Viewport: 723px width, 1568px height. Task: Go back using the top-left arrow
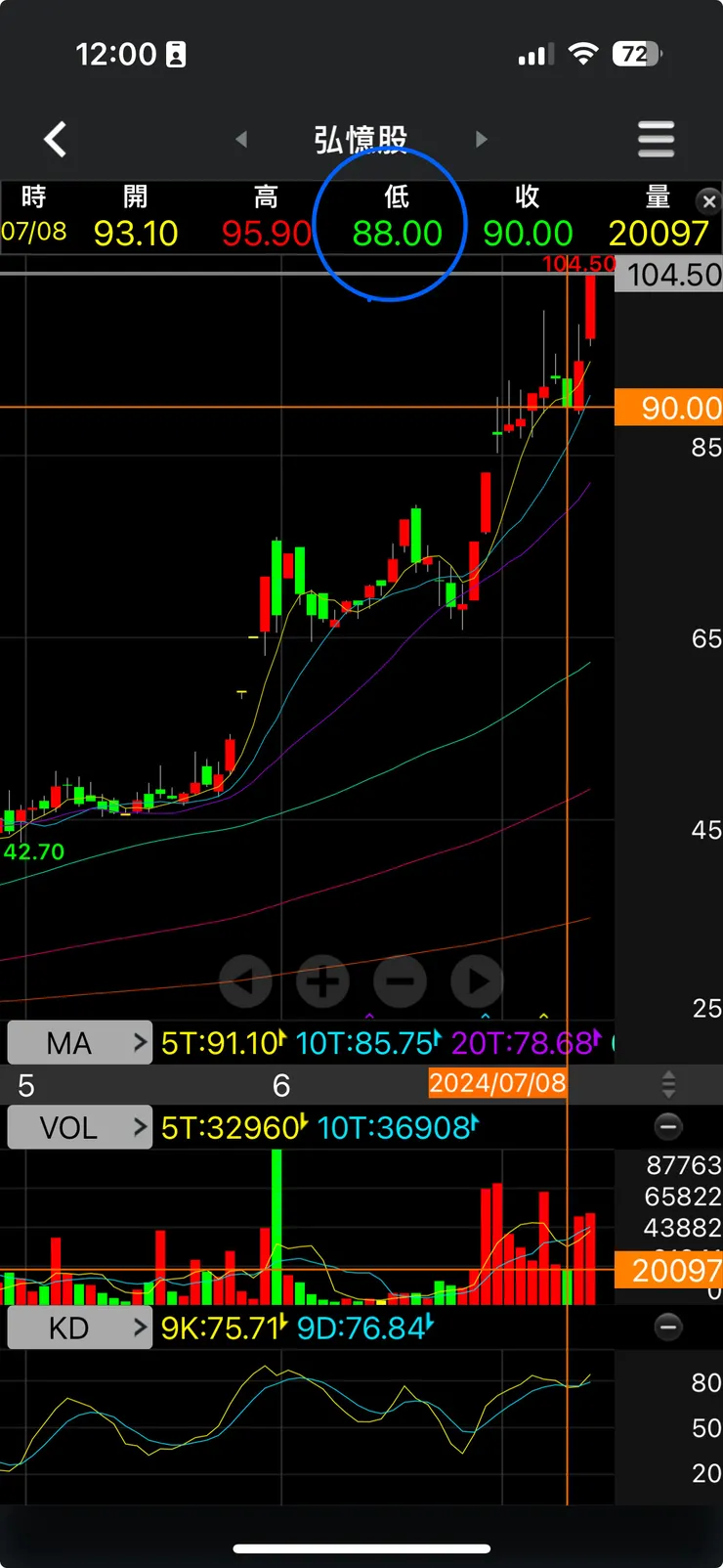[56, 140]
